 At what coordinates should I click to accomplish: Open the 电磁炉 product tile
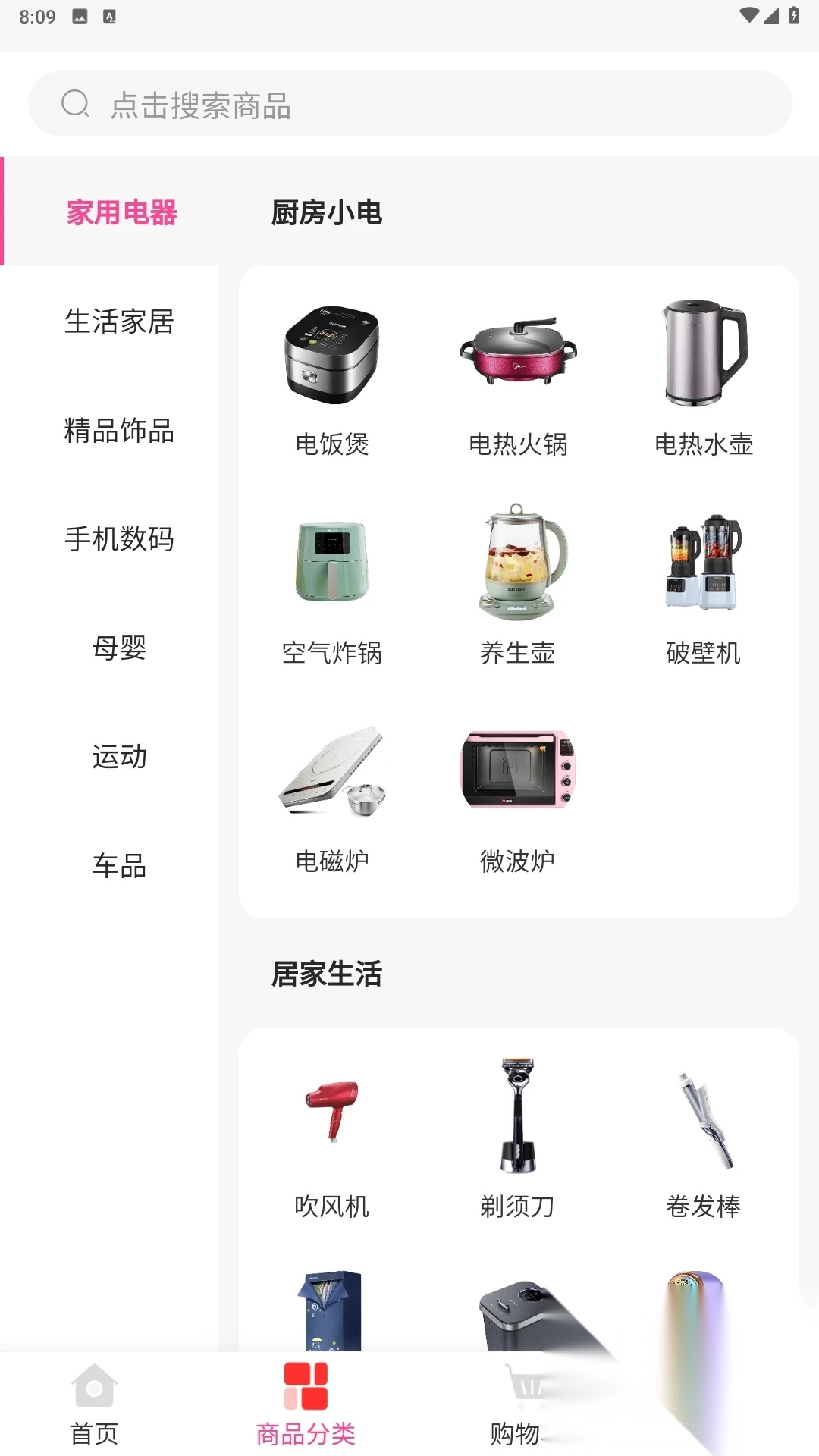tap(332, 796)
